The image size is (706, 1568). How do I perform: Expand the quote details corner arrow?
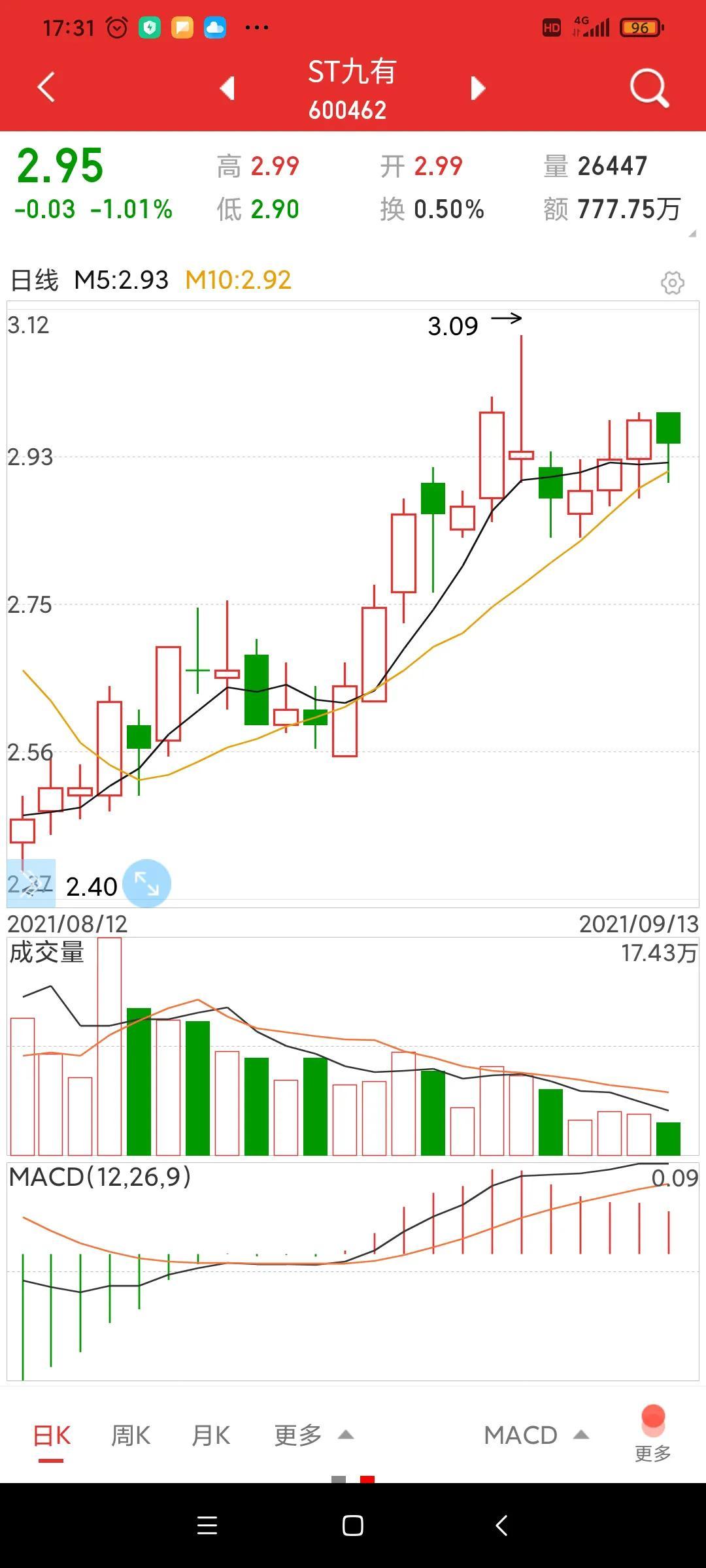(692, 234)
